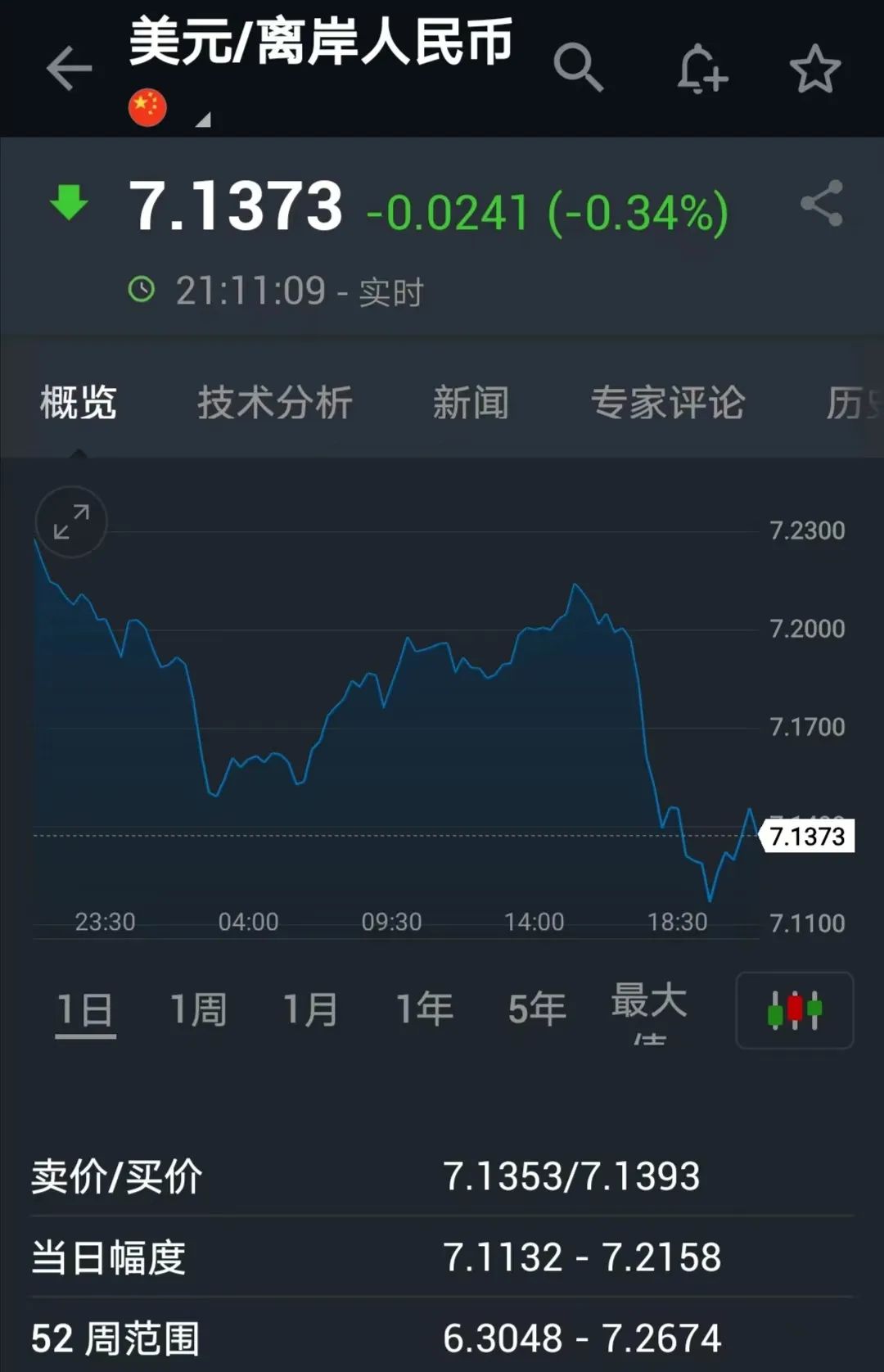Share this quote via the share icon
Image resolution: width=884 pixels, height=1372 pixels.
pos(821,203)
